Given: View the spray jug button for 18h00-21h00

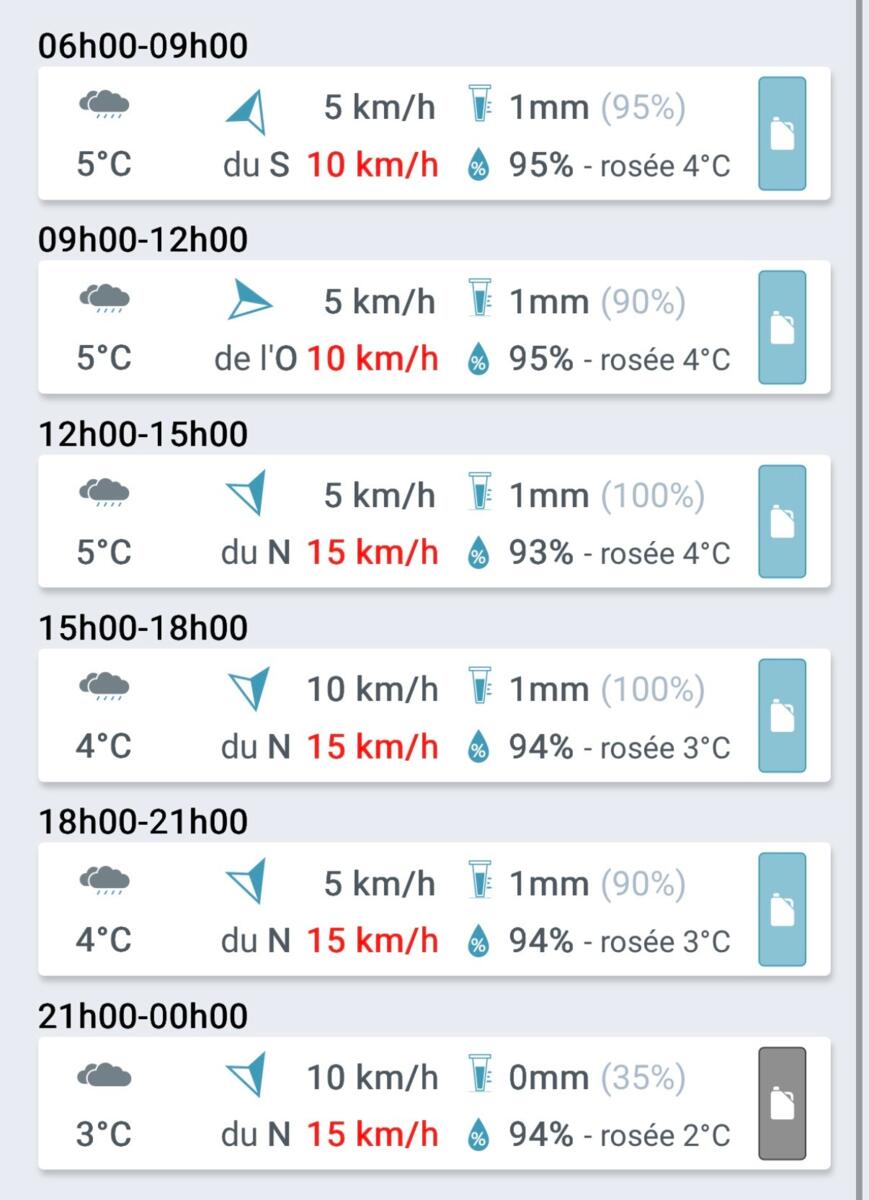Looking at the screenshot, I should click(x=782, y=910).
